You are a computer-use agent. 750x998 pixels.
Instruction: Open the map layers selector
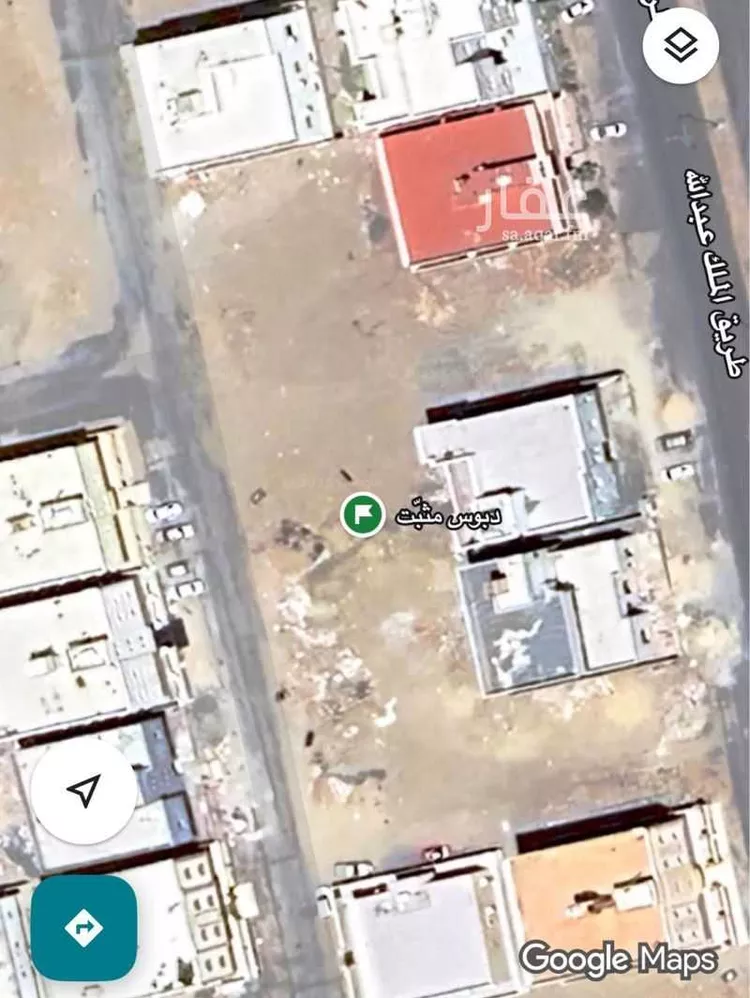pos(680,45)
